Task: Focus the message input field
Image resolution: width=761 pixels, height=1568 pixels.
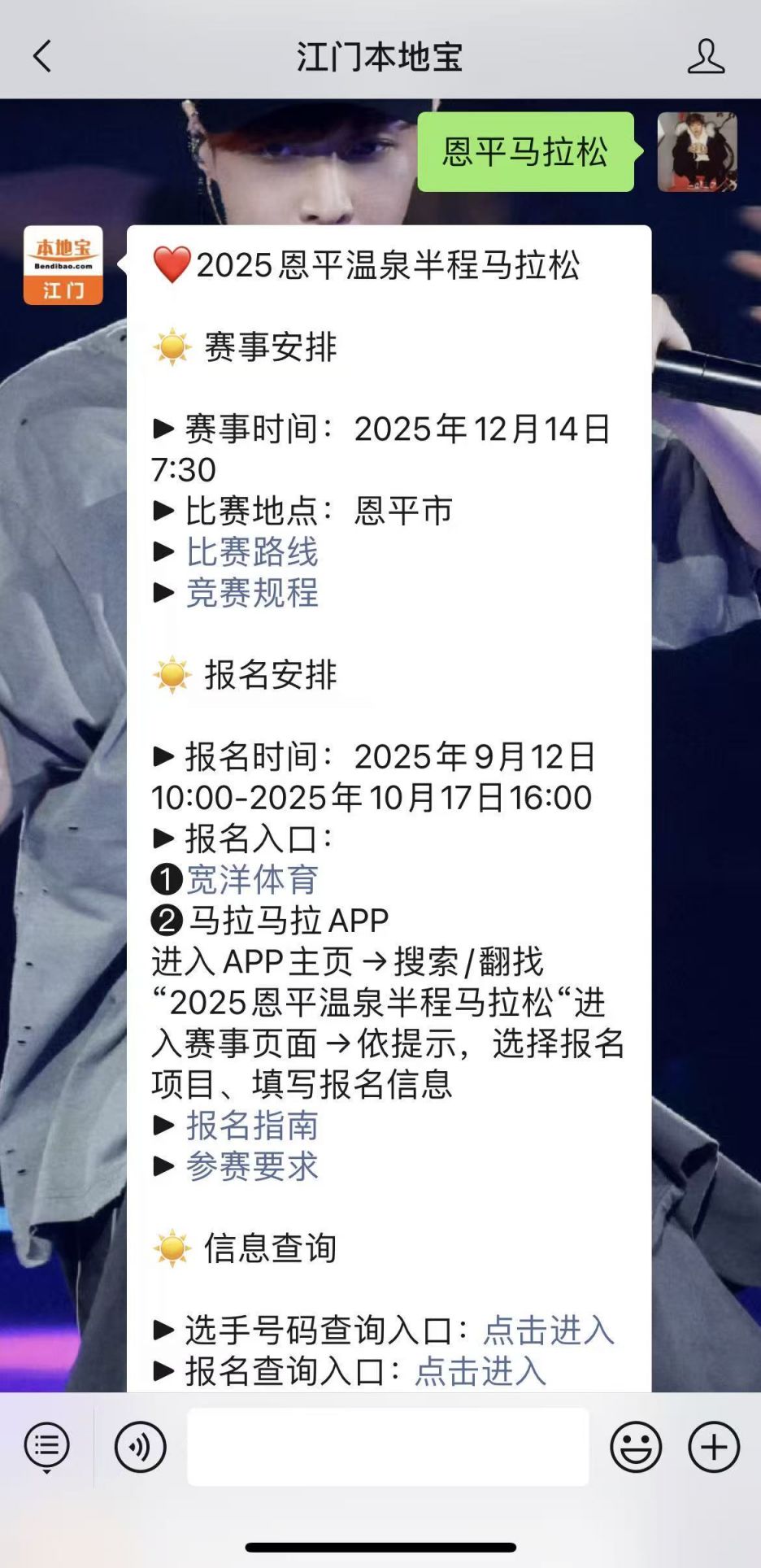Action: click(388, 1447)
